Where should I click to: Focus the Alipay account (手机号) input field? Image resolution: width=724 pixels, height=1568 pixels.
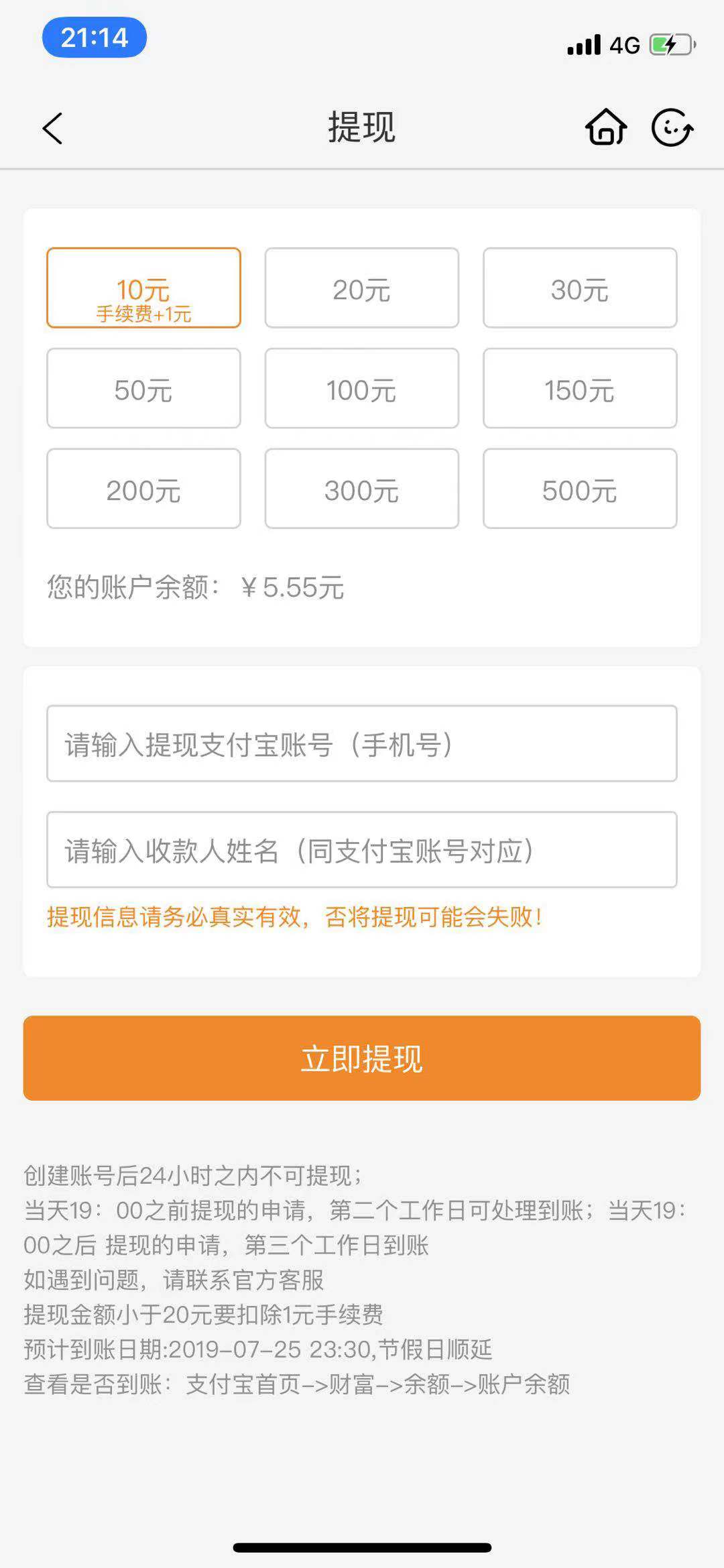point(362,743)
